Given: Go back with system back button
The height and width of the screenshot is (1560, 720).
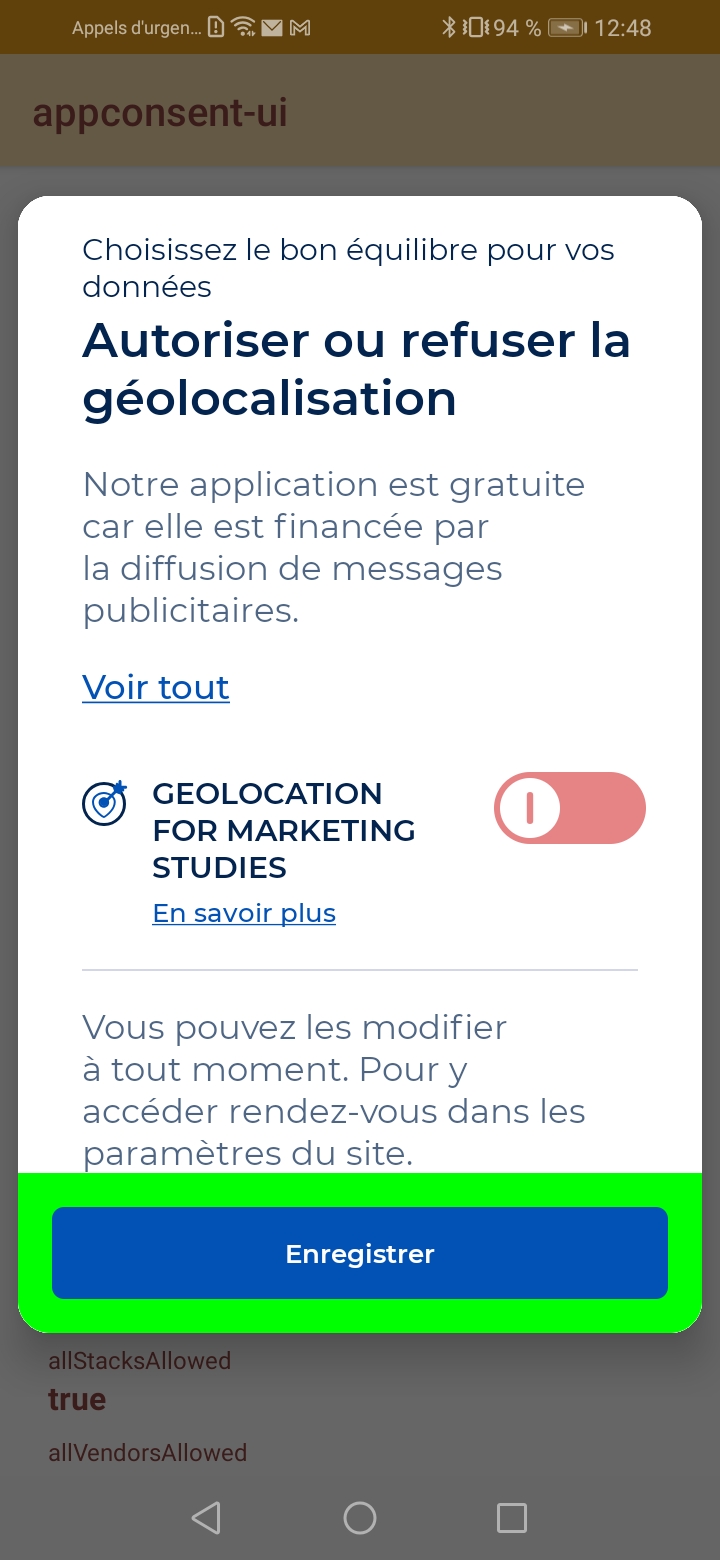Looking at the screenshot, I should (x=206, y=1518).
